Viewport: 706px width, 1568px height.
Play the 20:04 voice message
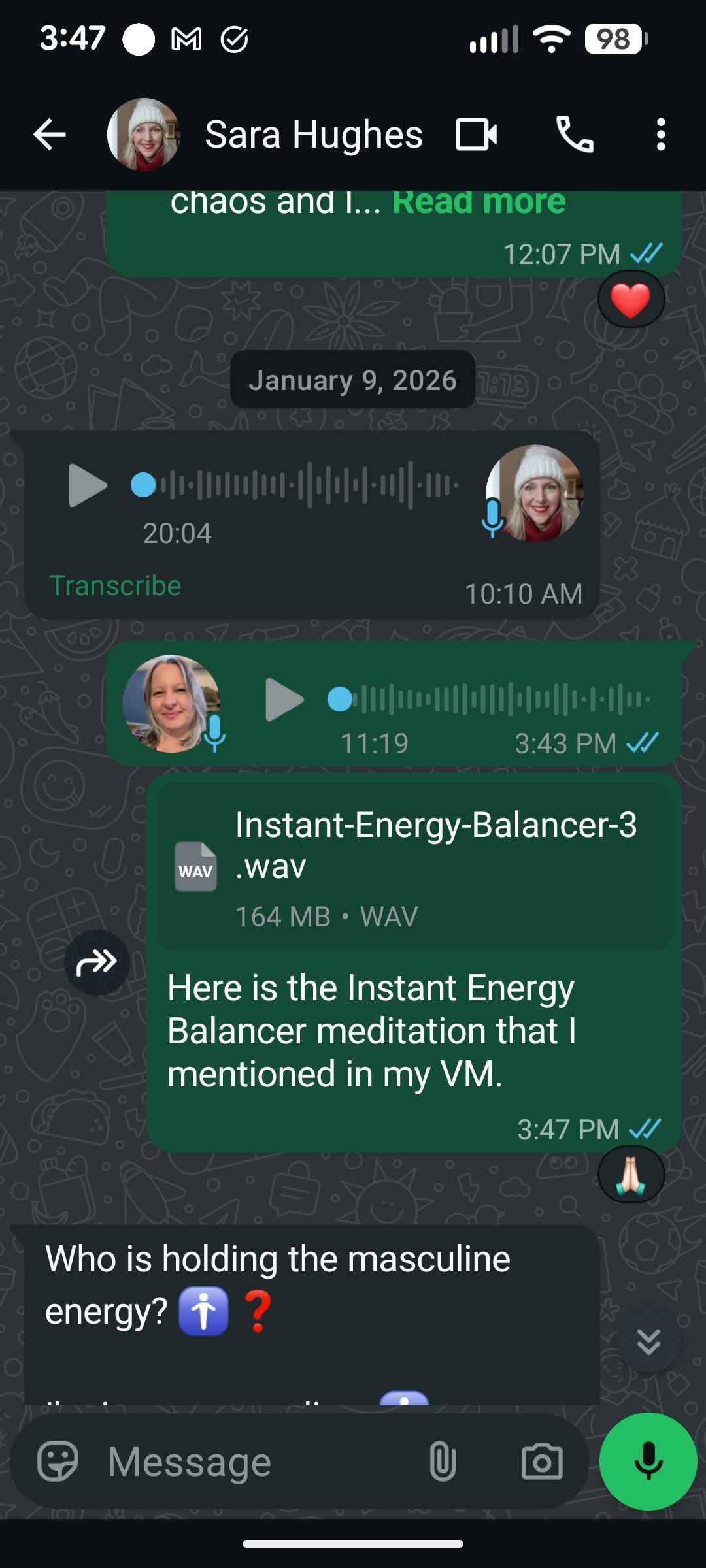pyautogui.click(x=87, y=485)
